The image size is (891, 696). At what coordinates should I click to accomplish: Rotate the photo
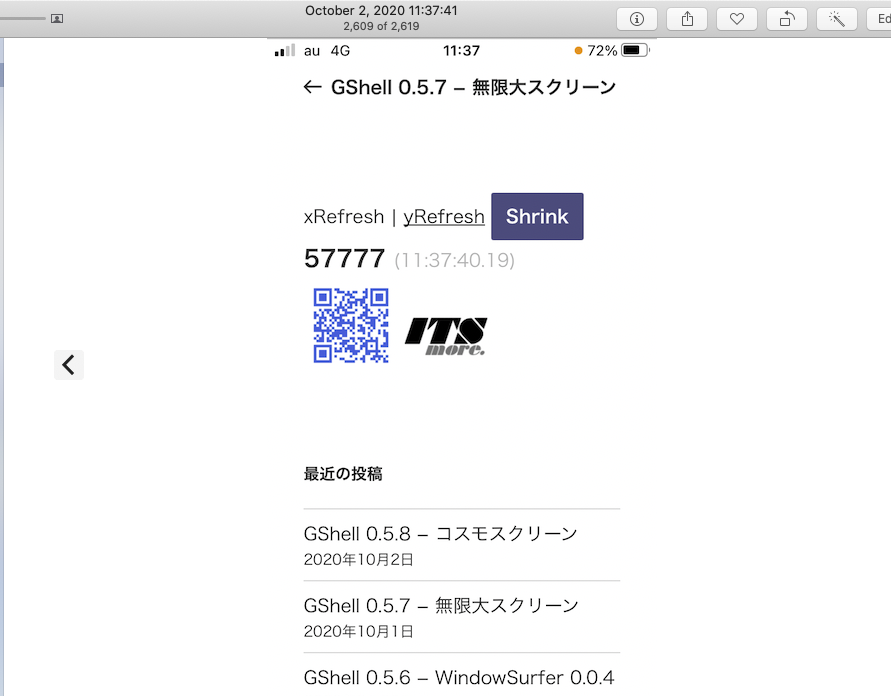tap(787, 18)
